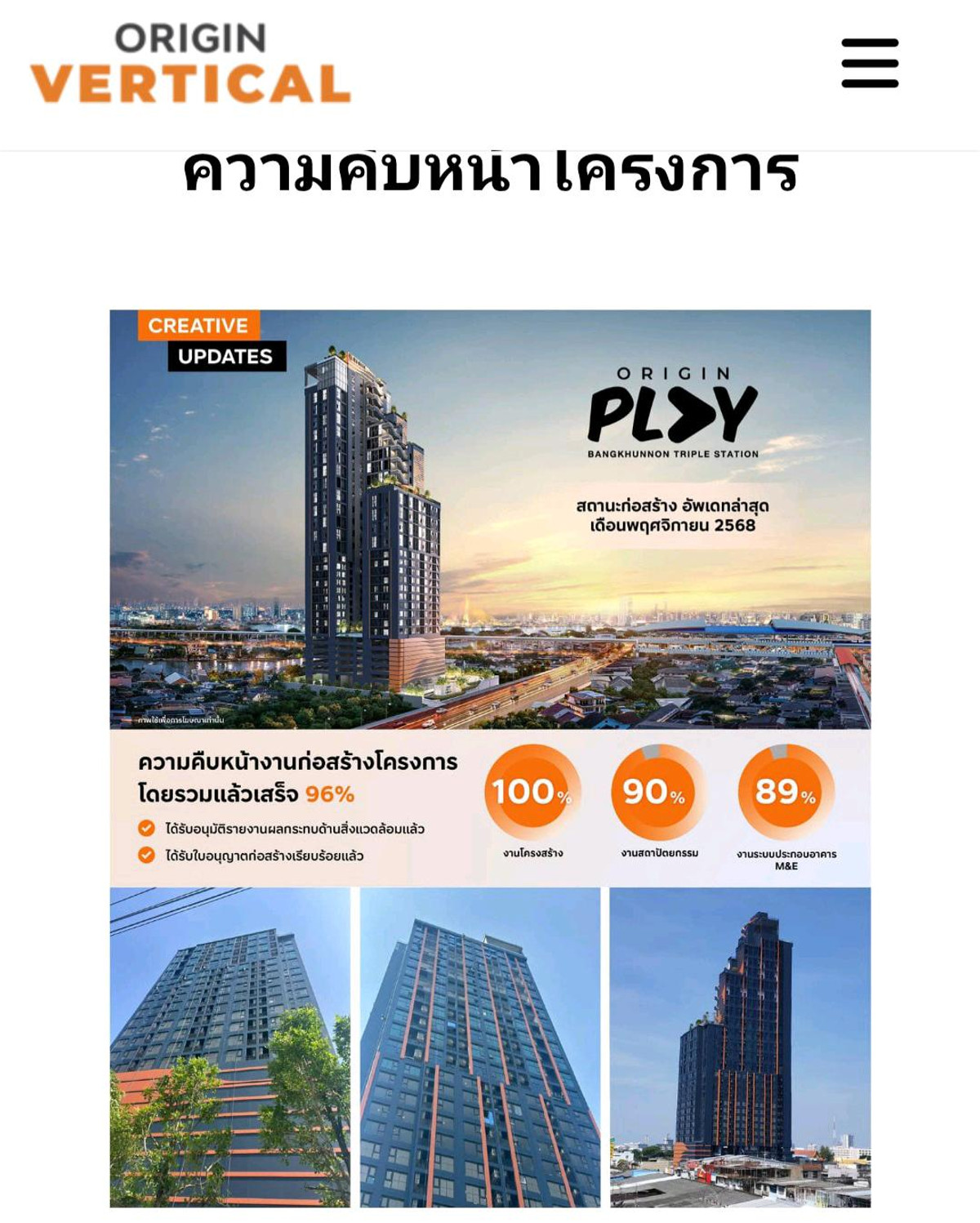The image size is (980, 1223).
Task: Tap the Origin Vertical logo to go home
Action: [x=190, y=64]
